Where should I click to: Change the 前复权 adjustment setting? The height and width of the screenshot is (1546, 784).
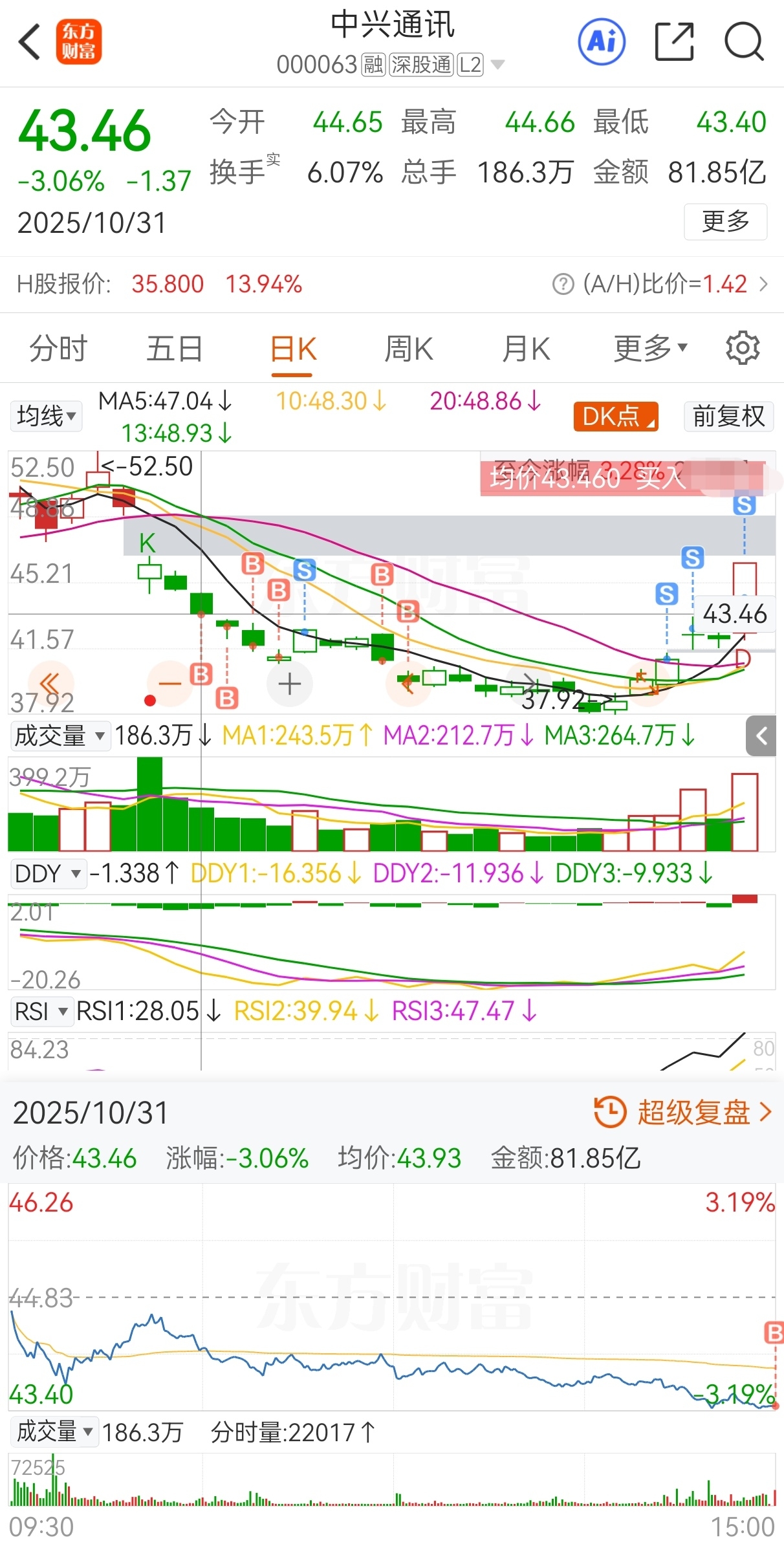click(x=728, y=417)
